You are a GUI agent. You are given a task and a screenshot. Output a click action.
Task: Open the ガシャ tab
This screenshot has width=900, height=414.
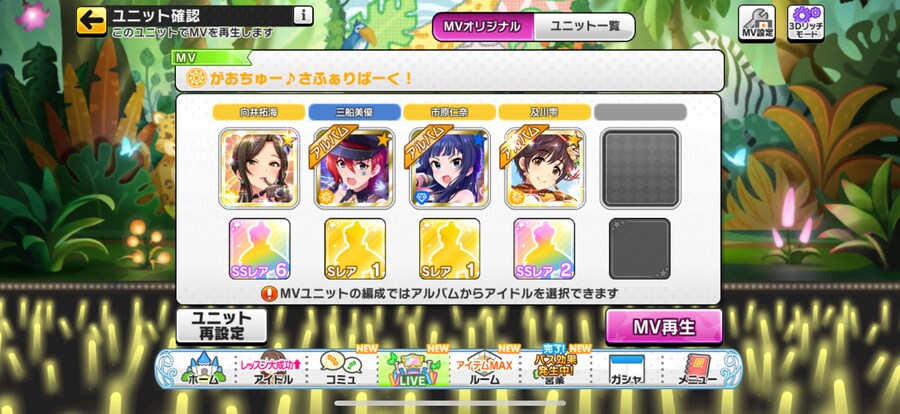click(x=628, y=369)
